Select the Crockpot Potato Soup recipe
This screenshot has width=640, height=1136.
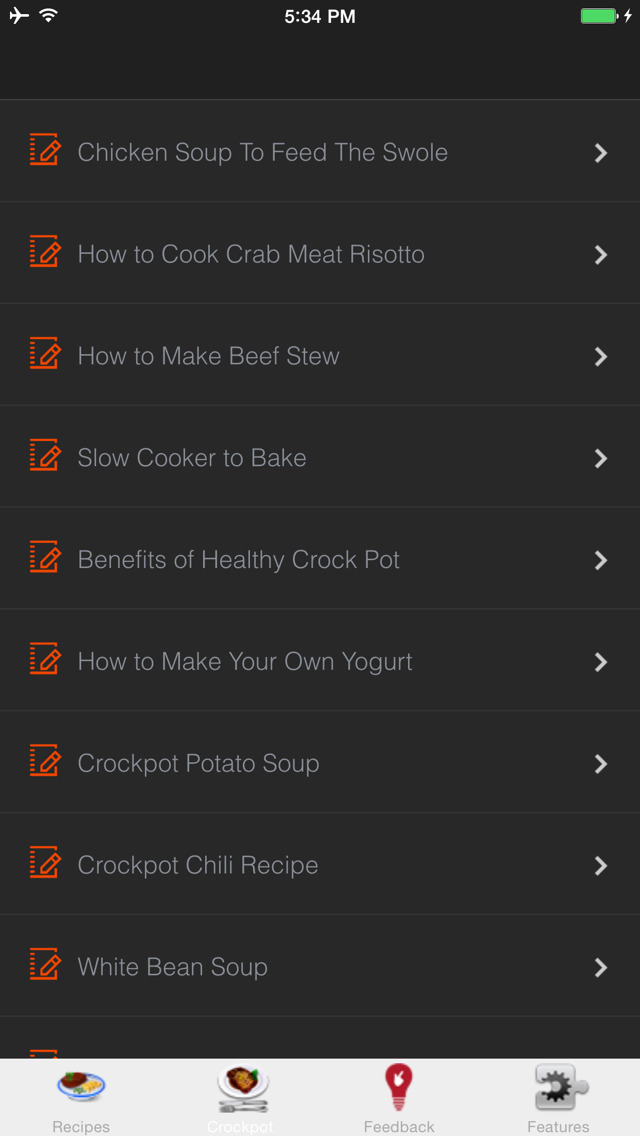(x=320, y=762)
